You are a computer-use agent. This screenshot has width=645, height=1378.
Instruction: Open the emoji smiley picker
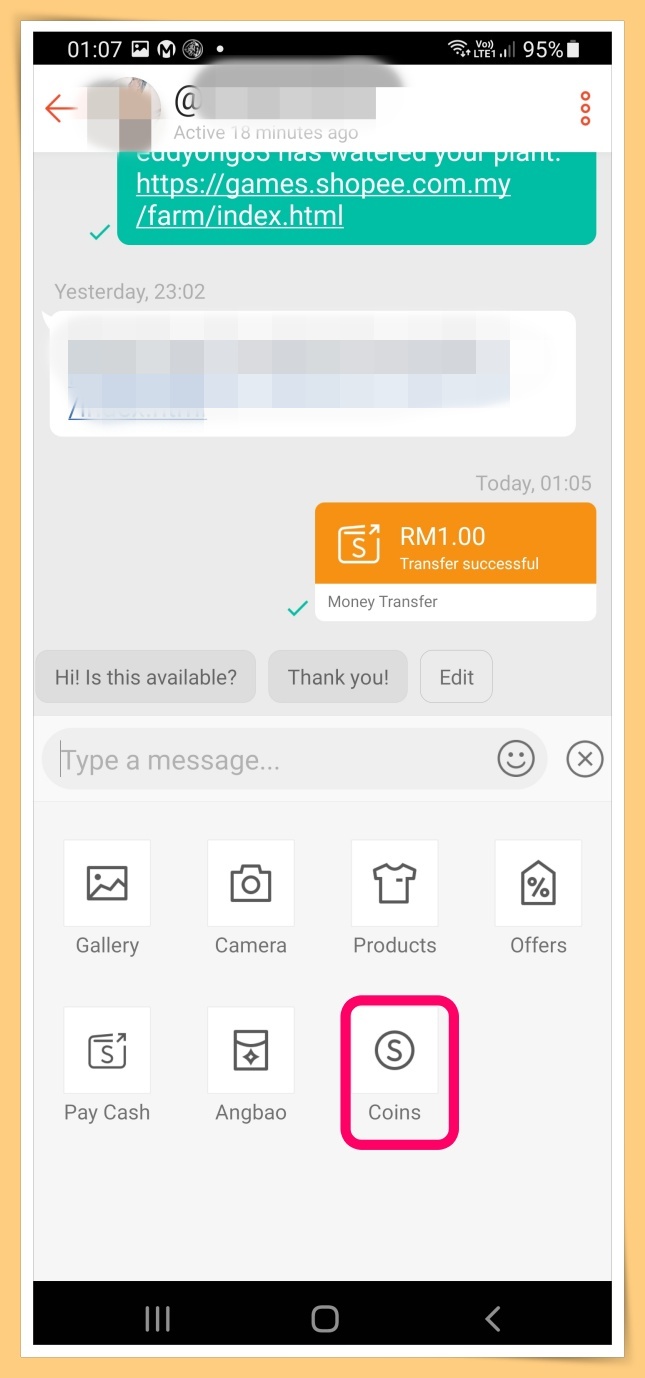[x=516, y=760]
